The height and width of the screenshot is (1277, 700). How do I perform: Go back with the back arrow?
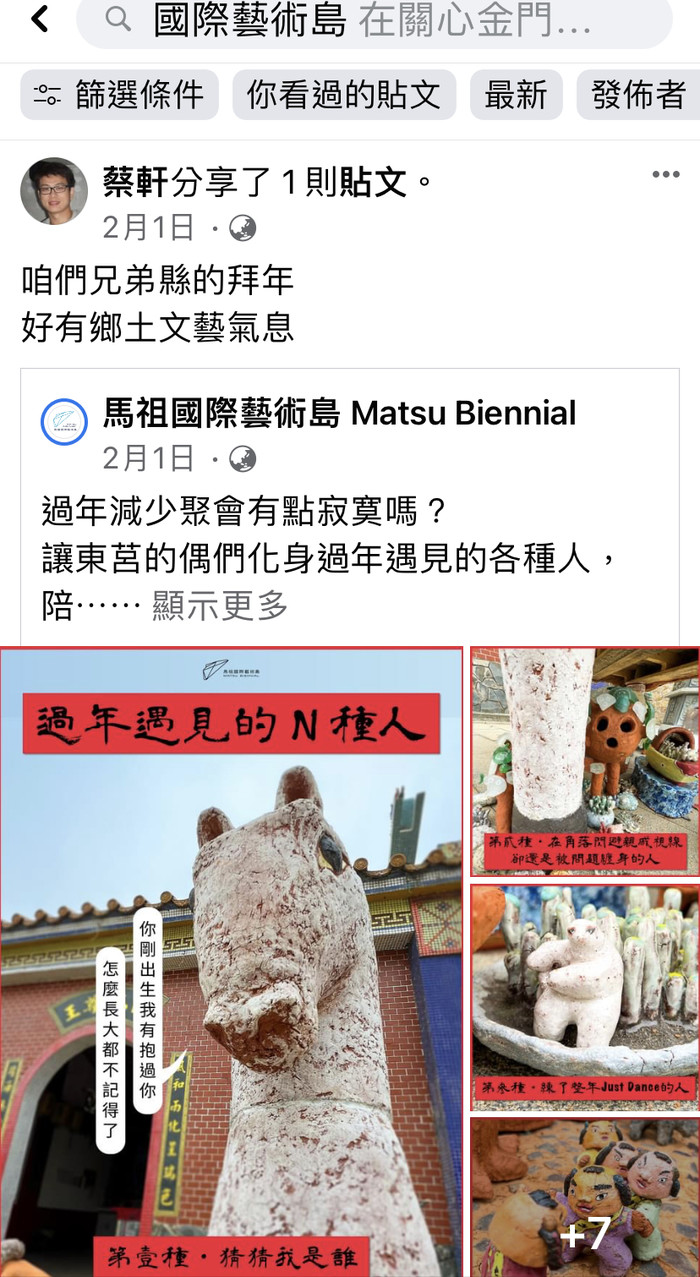pos(40,19)
